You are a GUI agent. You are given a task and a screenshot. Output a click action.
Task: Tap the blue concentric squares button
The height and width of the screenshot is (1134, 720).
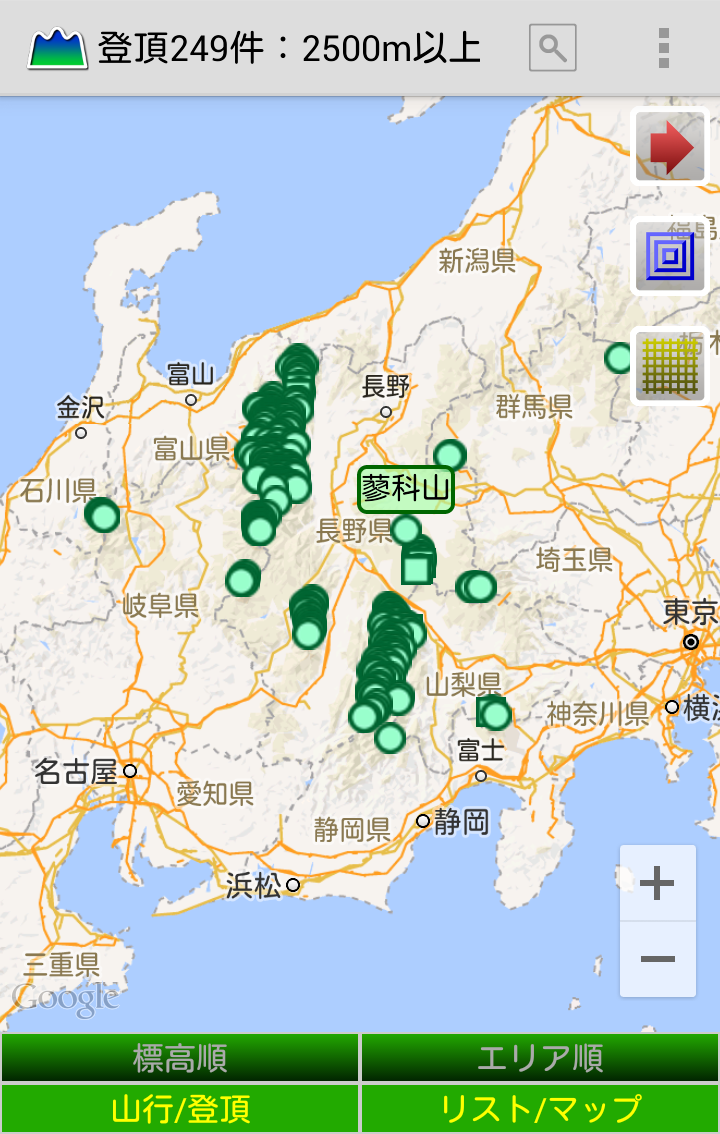tap(670, 257)
